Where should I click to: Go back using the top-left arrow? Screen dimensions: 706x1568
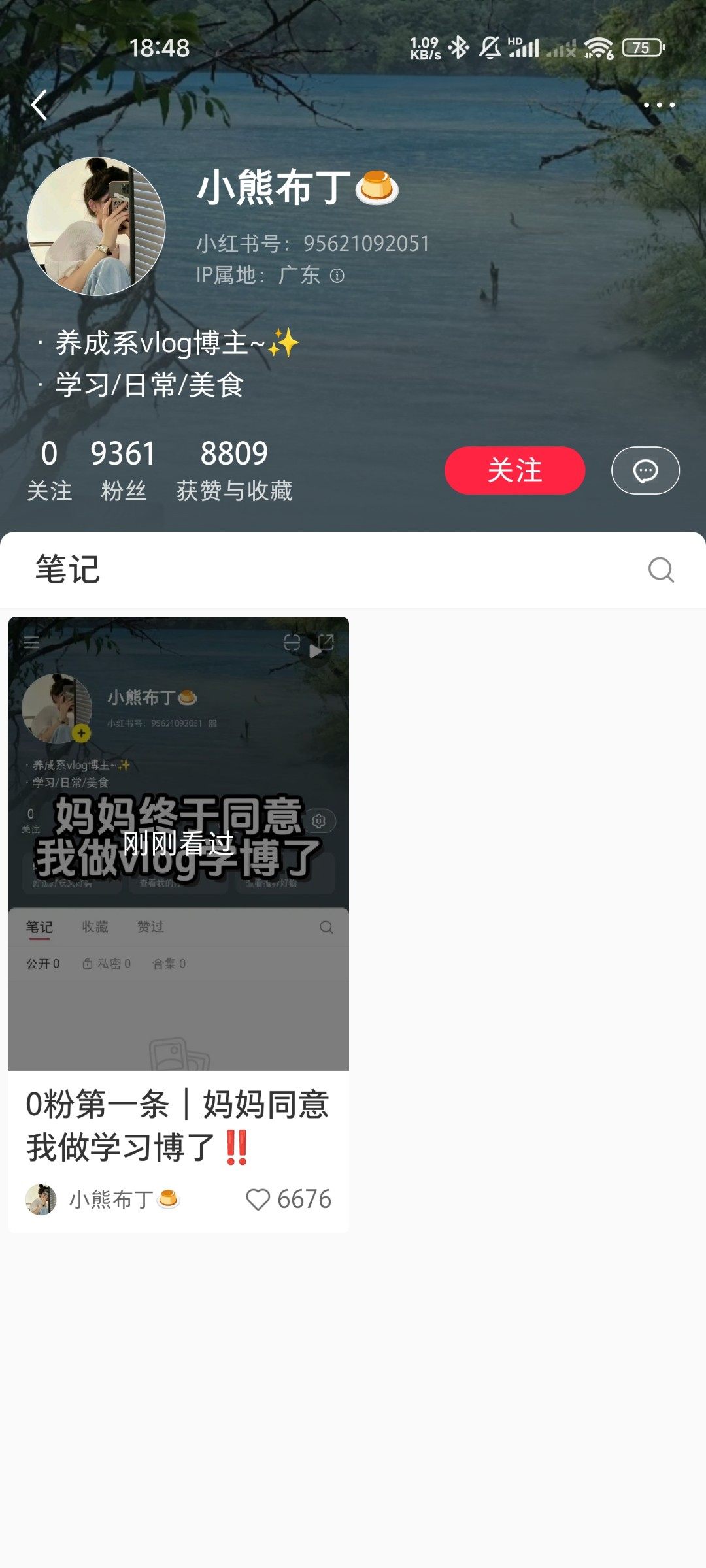40,105
